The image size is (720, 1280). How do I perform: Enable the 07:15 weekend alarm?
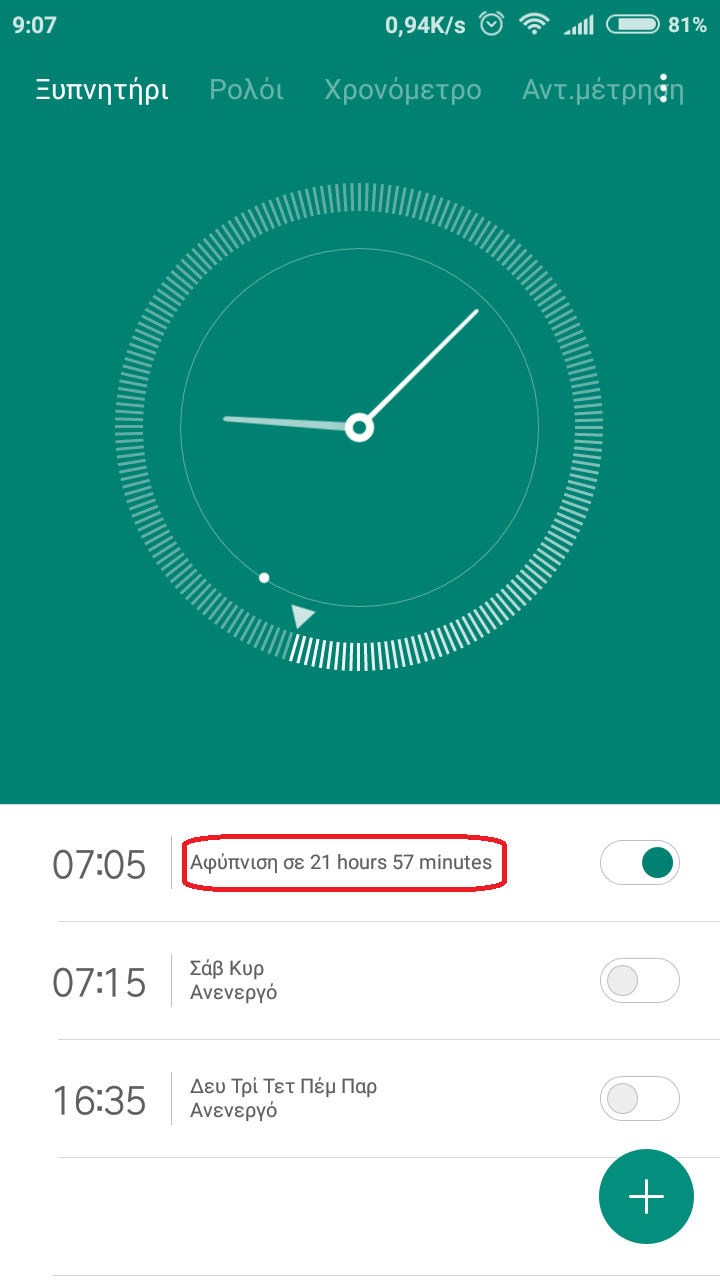tap(640, 981)
